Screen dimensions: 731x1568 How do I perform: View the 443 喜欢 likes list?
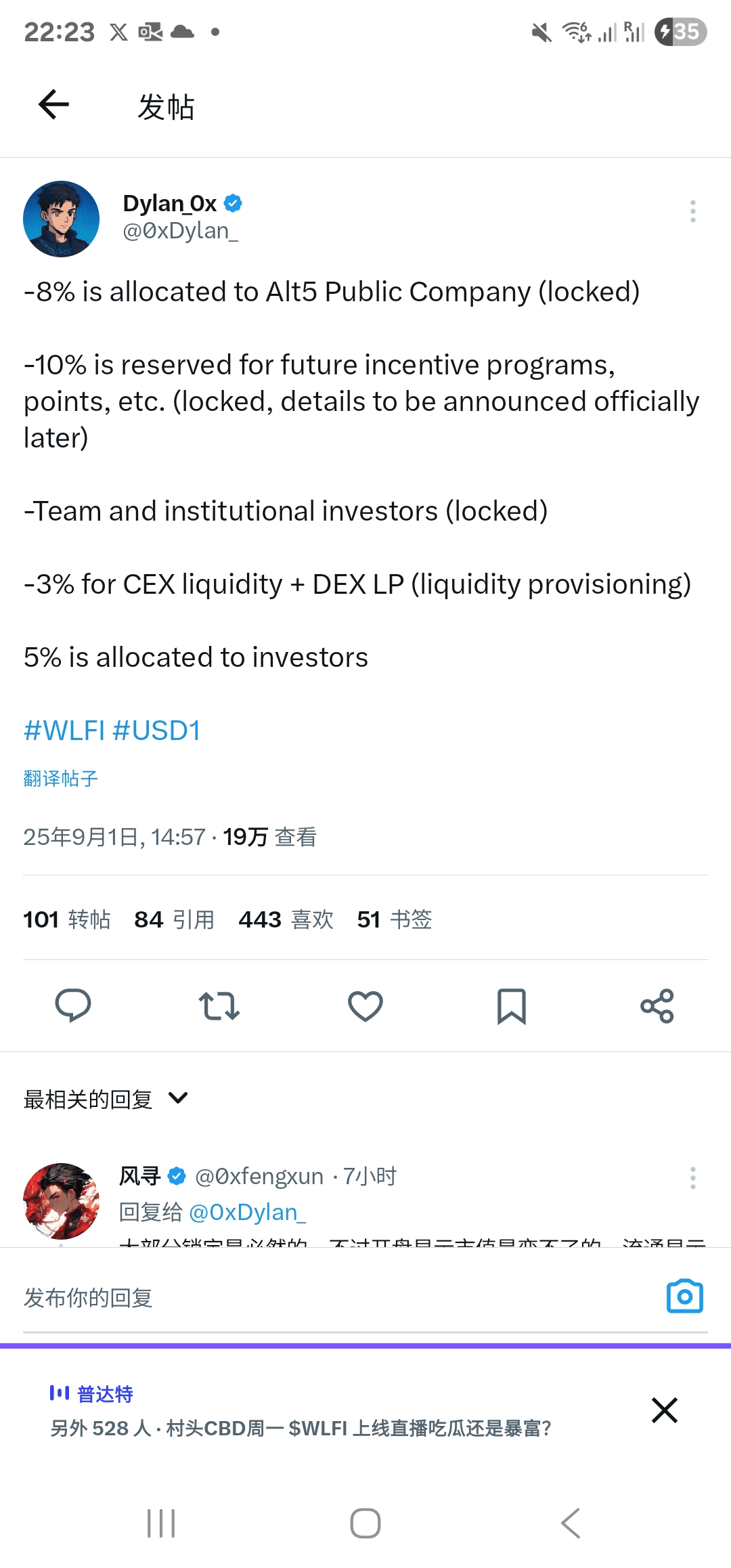click(286, 919)
